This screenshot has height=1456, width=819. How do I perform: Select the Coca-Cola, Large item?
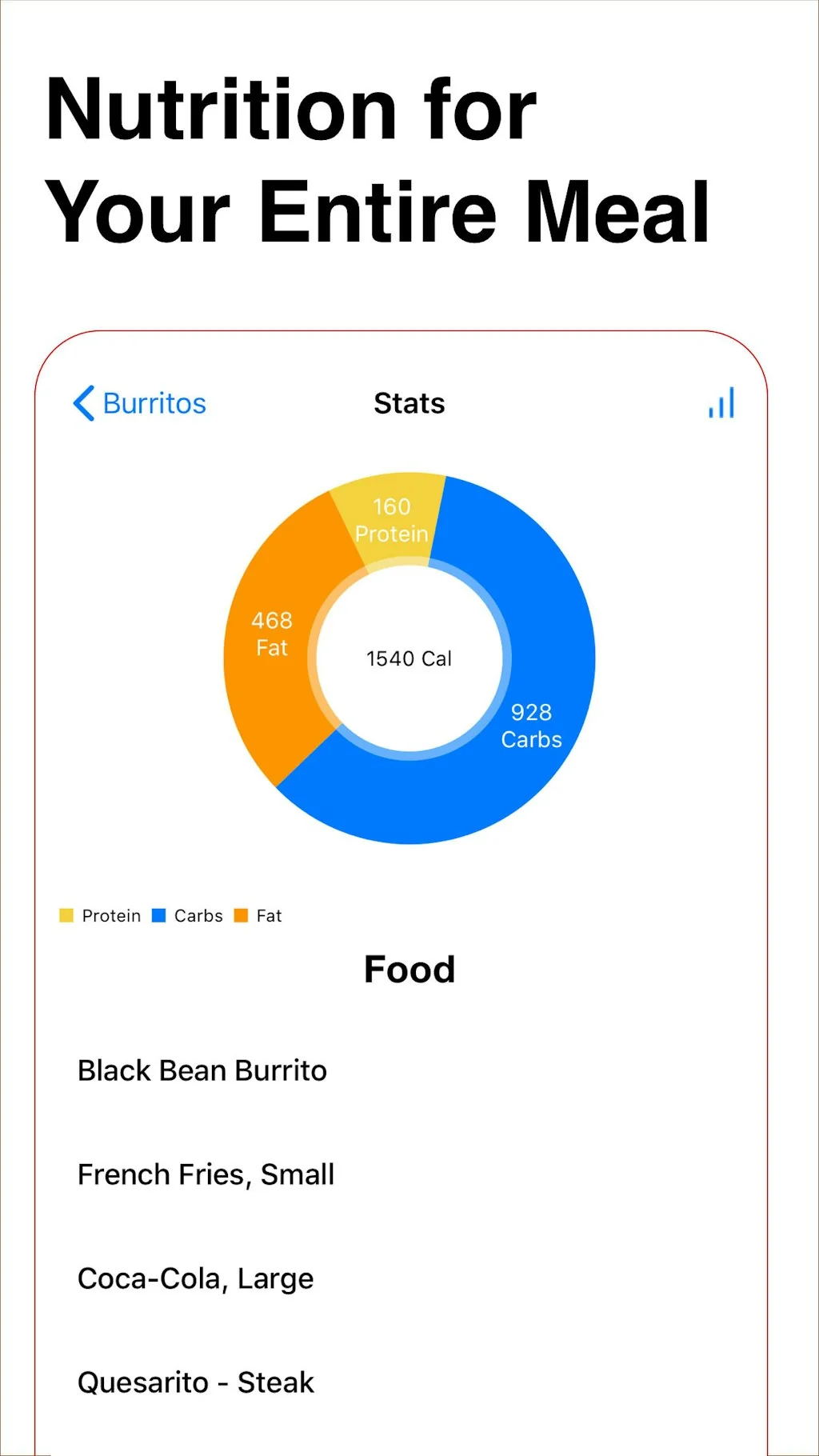click(194, 1278)
